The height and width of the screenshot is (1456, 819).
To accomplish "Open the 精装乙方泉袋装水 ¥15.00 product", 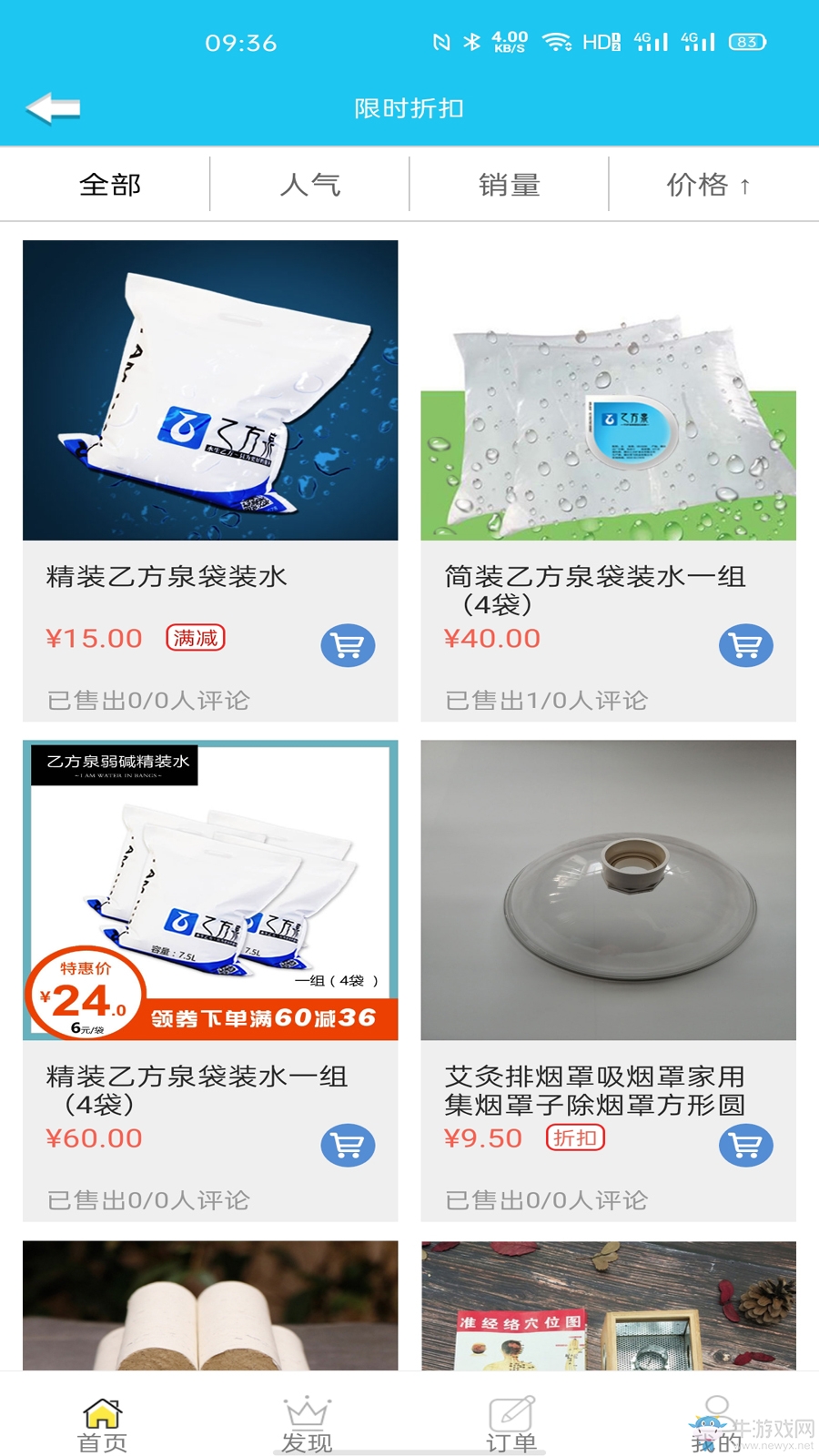I will (210, 391).
